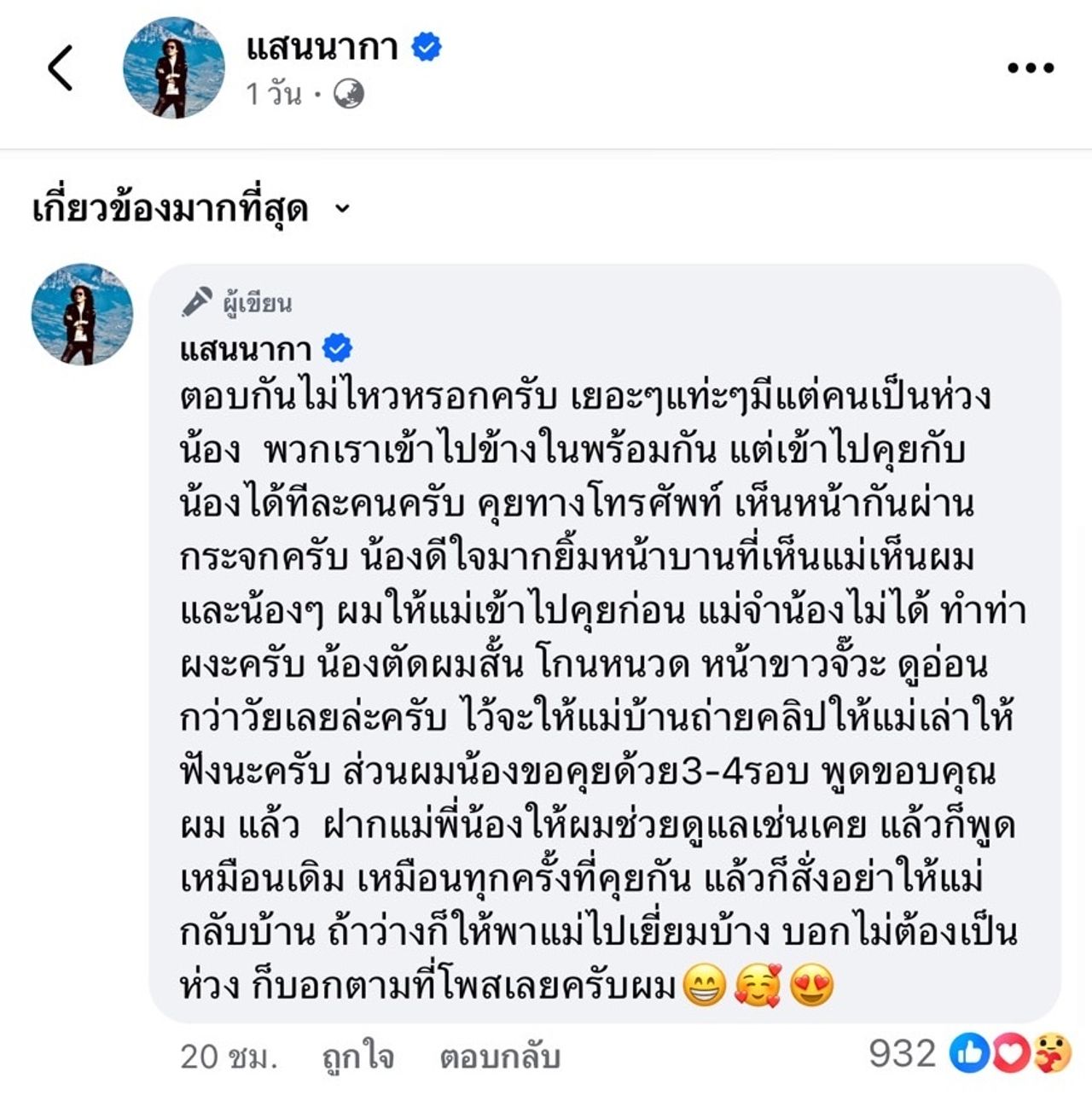
Task: Open the header page name แสนนากา
Action: (322, 47)
